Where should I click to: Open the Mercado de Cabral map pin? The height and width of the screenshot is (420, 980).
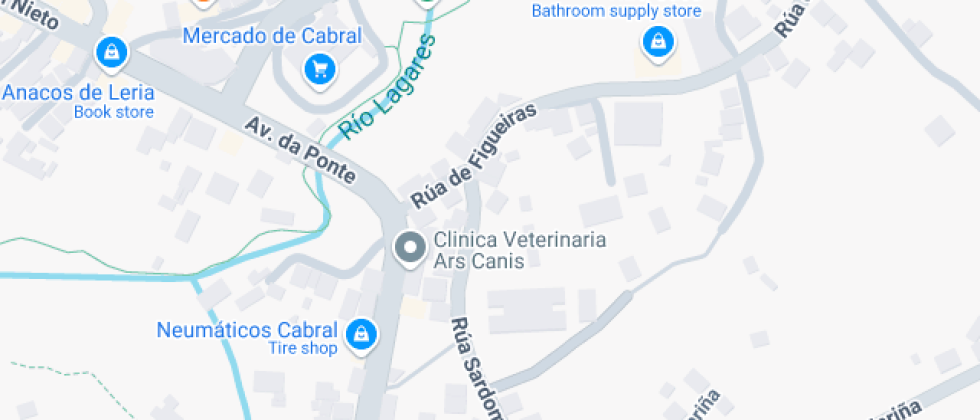[x=320, y=70]
